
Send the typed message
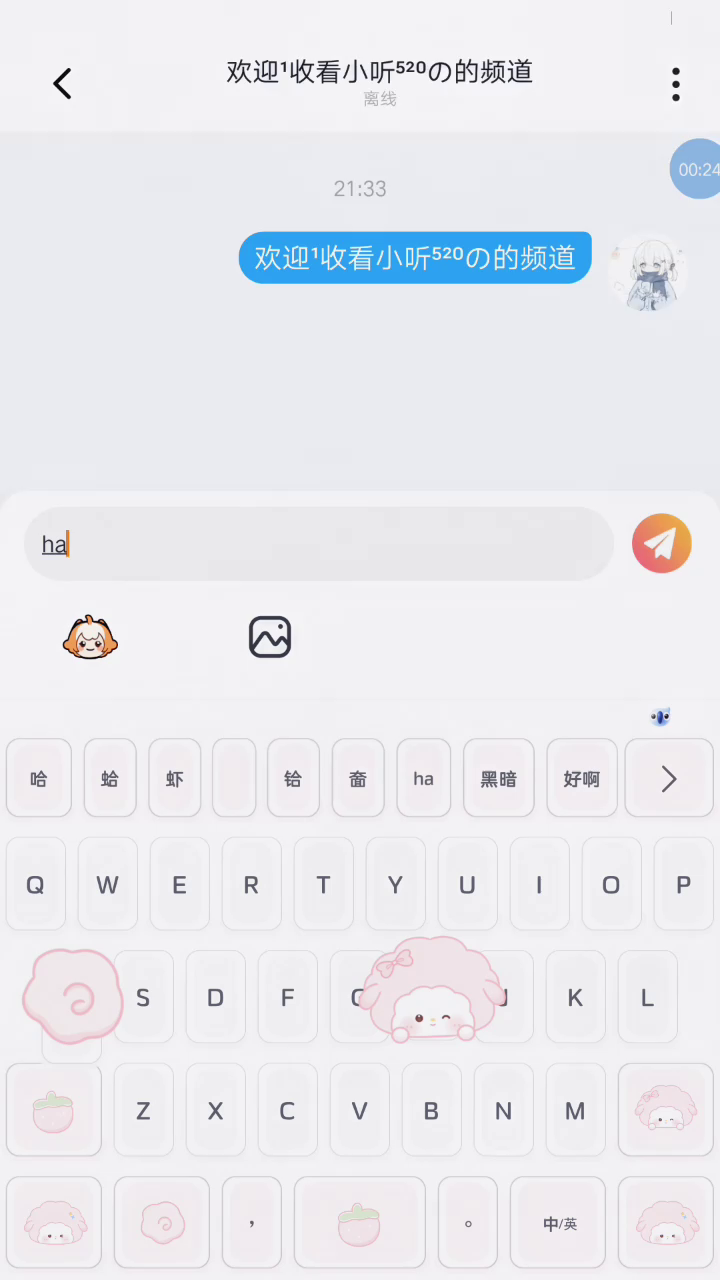(661, 544)
